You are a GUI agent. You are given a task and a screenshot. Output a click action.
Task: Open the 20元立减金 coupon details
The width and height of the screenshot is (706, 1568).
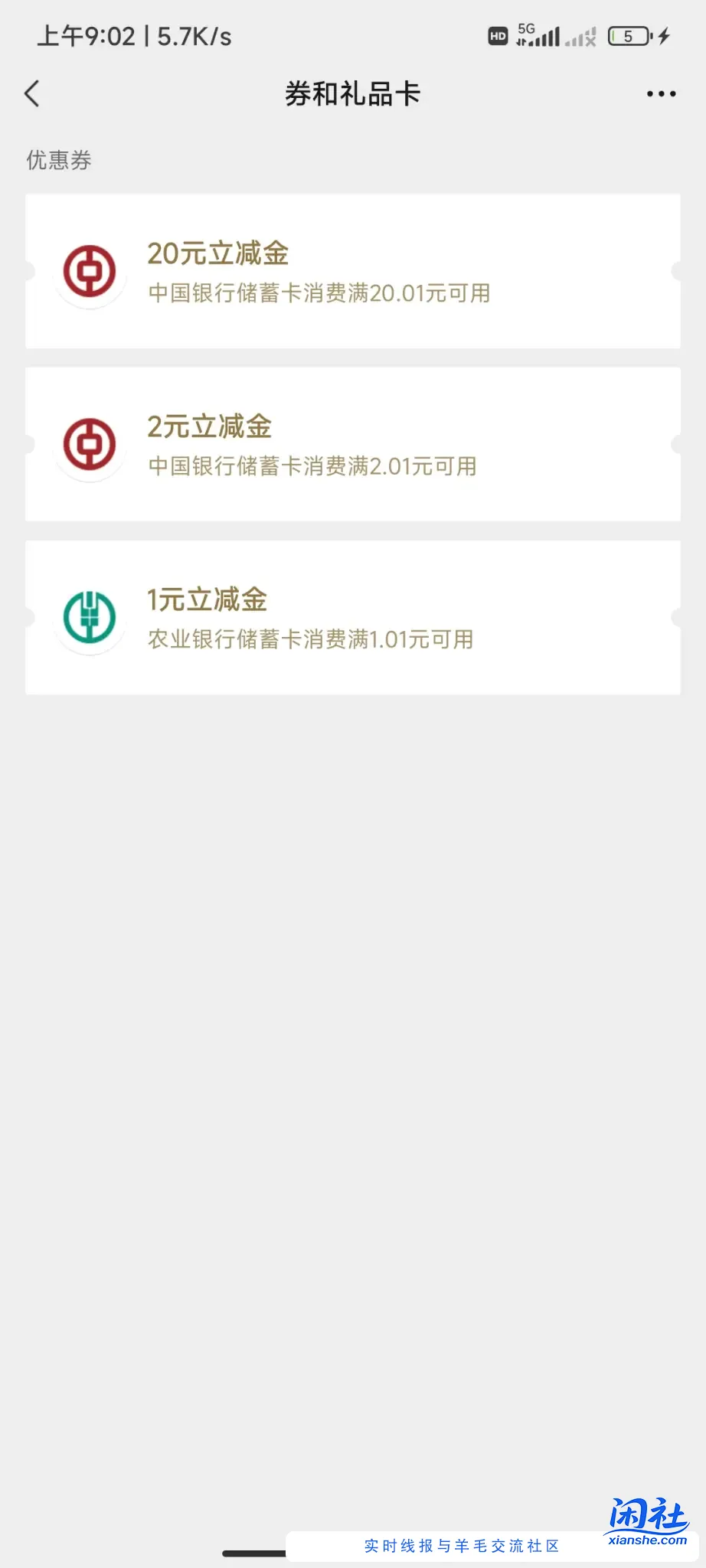pyautogui.click(x=352, y=272)
